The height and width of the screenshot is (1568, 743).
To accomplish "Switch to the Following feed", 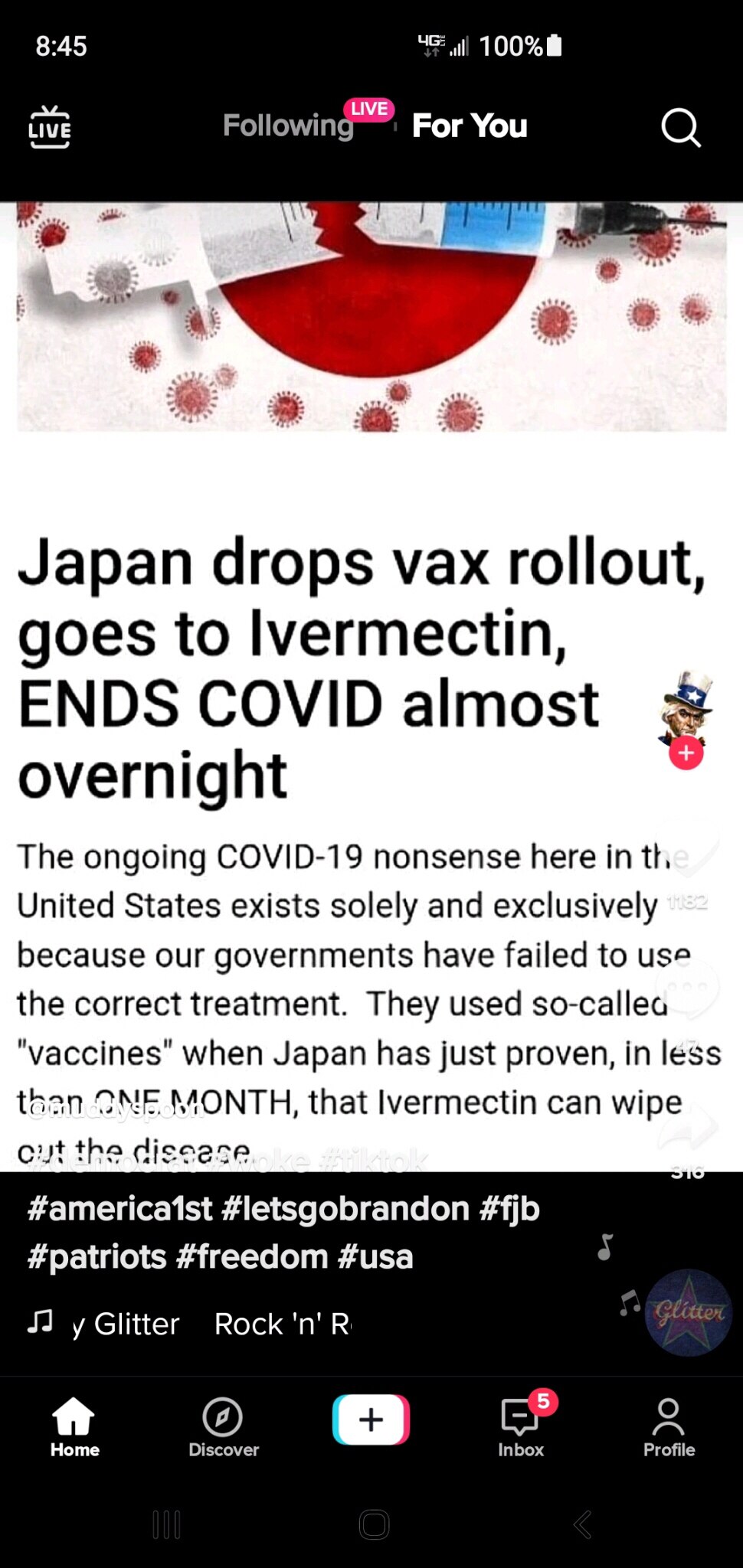I will (x=288, y=126).
